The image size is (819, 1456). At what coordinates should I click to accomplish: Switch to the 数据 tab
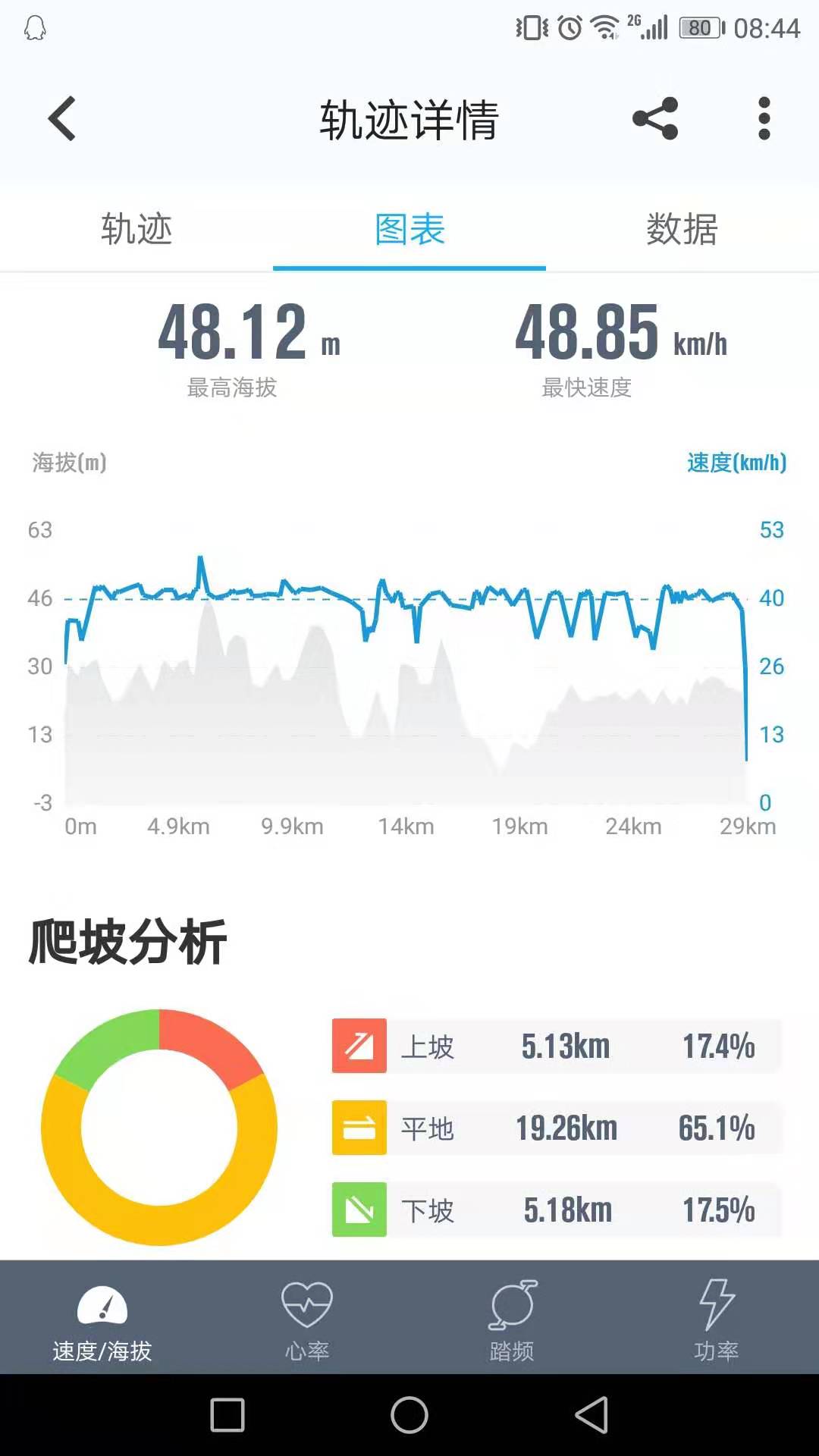[x=682, y=229]
